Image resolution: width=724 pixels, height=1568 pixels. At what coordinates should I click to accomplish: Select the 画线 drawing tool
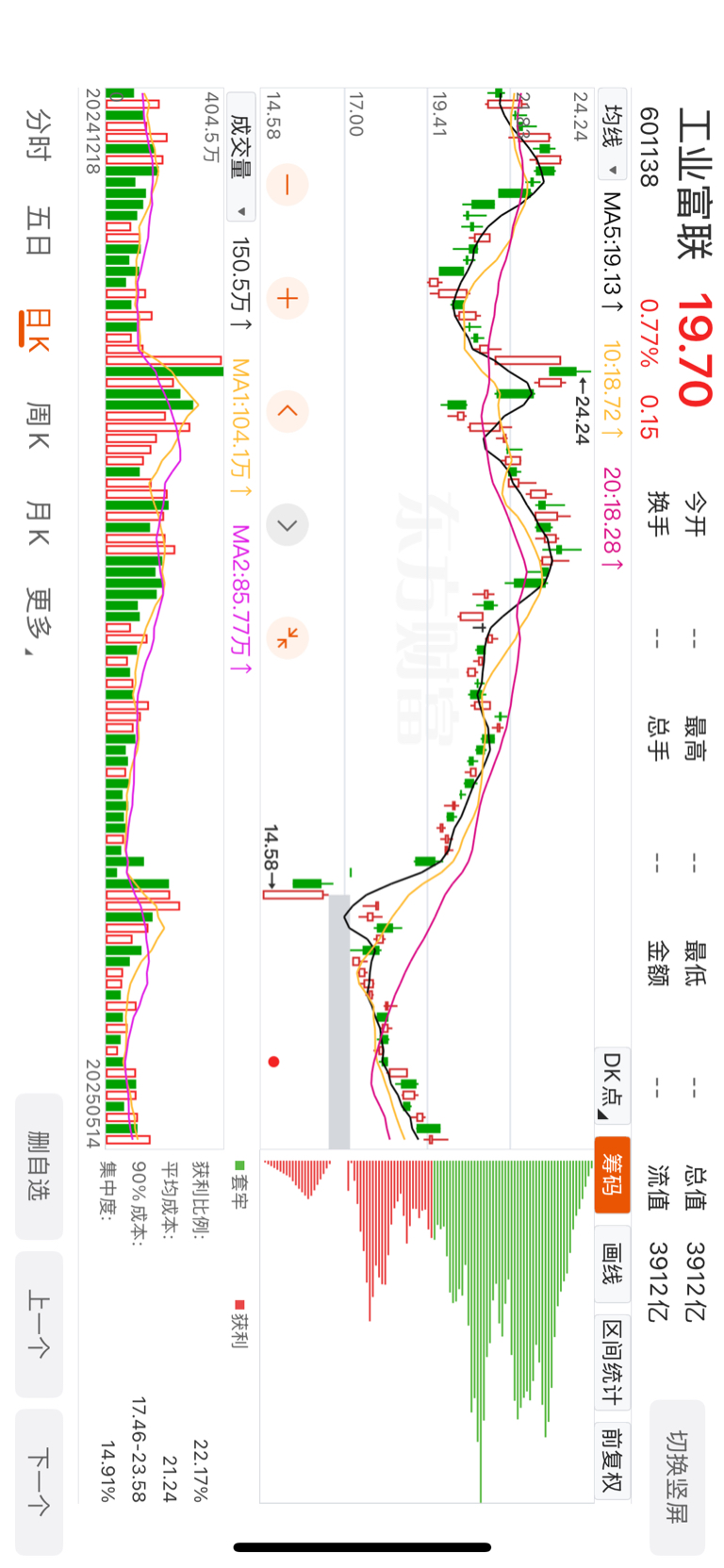click(x=613, y=1263)
